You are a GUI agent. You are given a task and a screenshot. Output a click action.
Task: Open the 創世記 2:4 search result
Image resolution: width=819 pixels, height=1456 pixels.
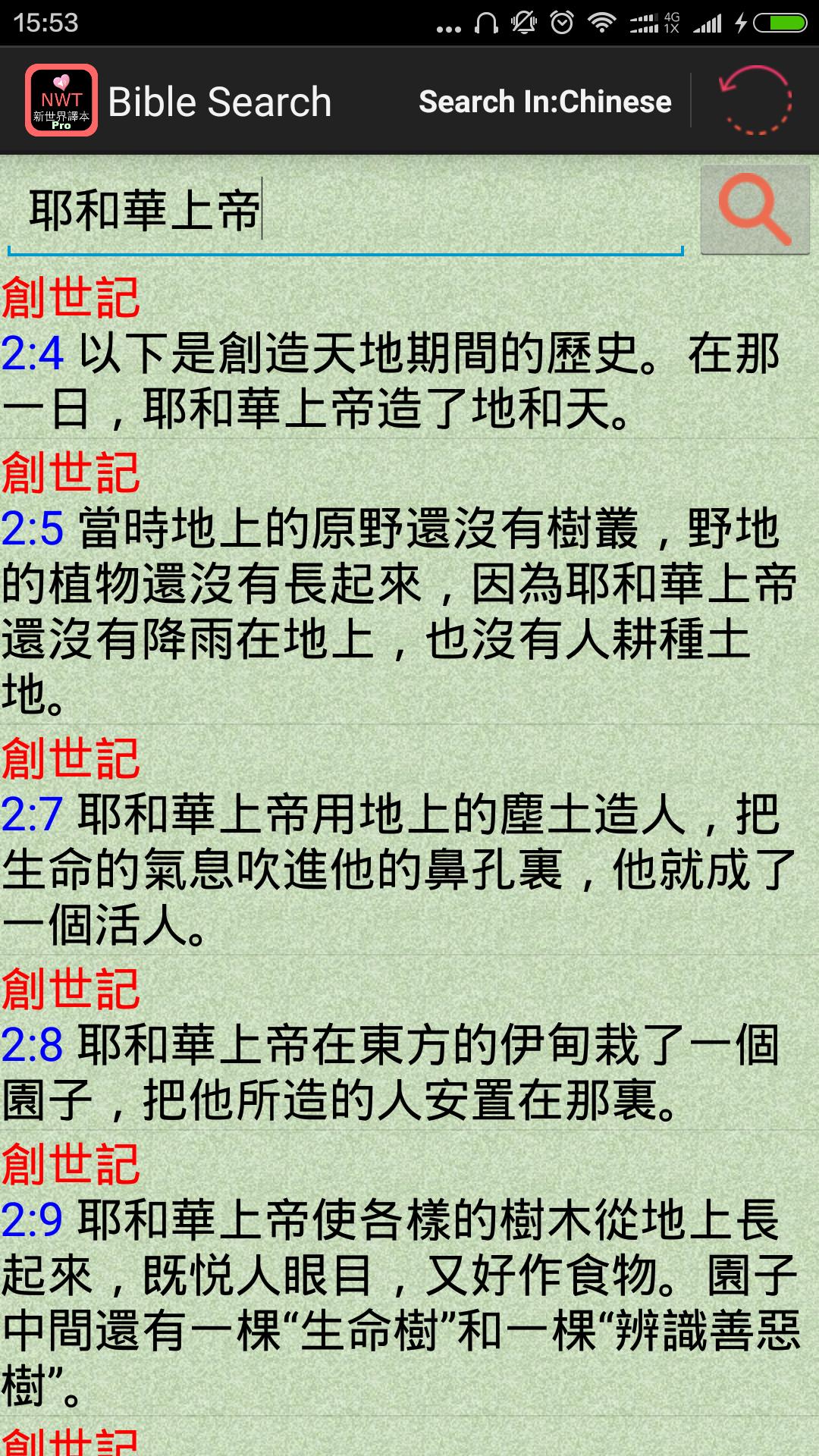point(409,353)
